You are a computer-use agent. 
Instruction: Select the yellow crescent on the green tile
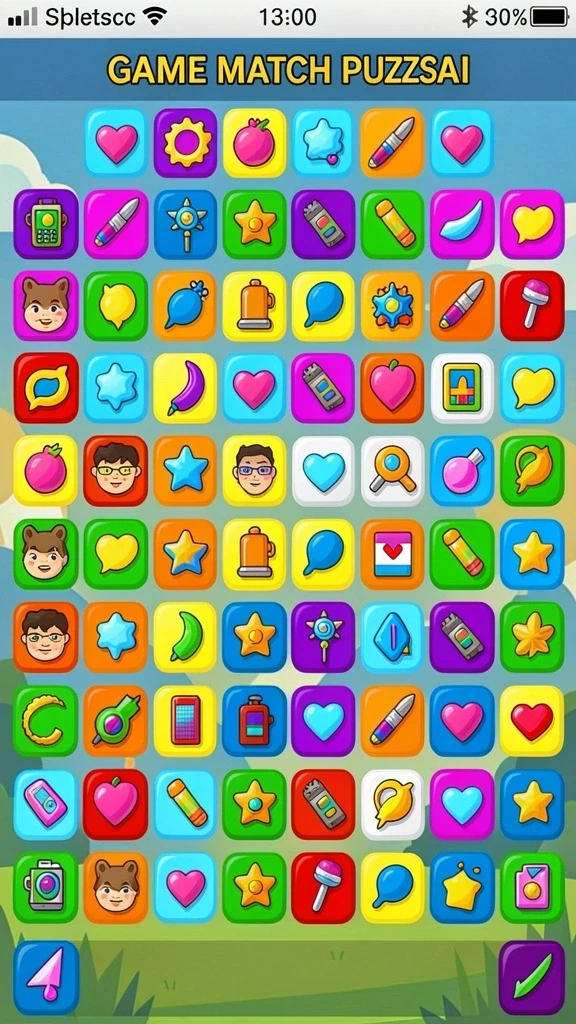click(x=46, y=721)
